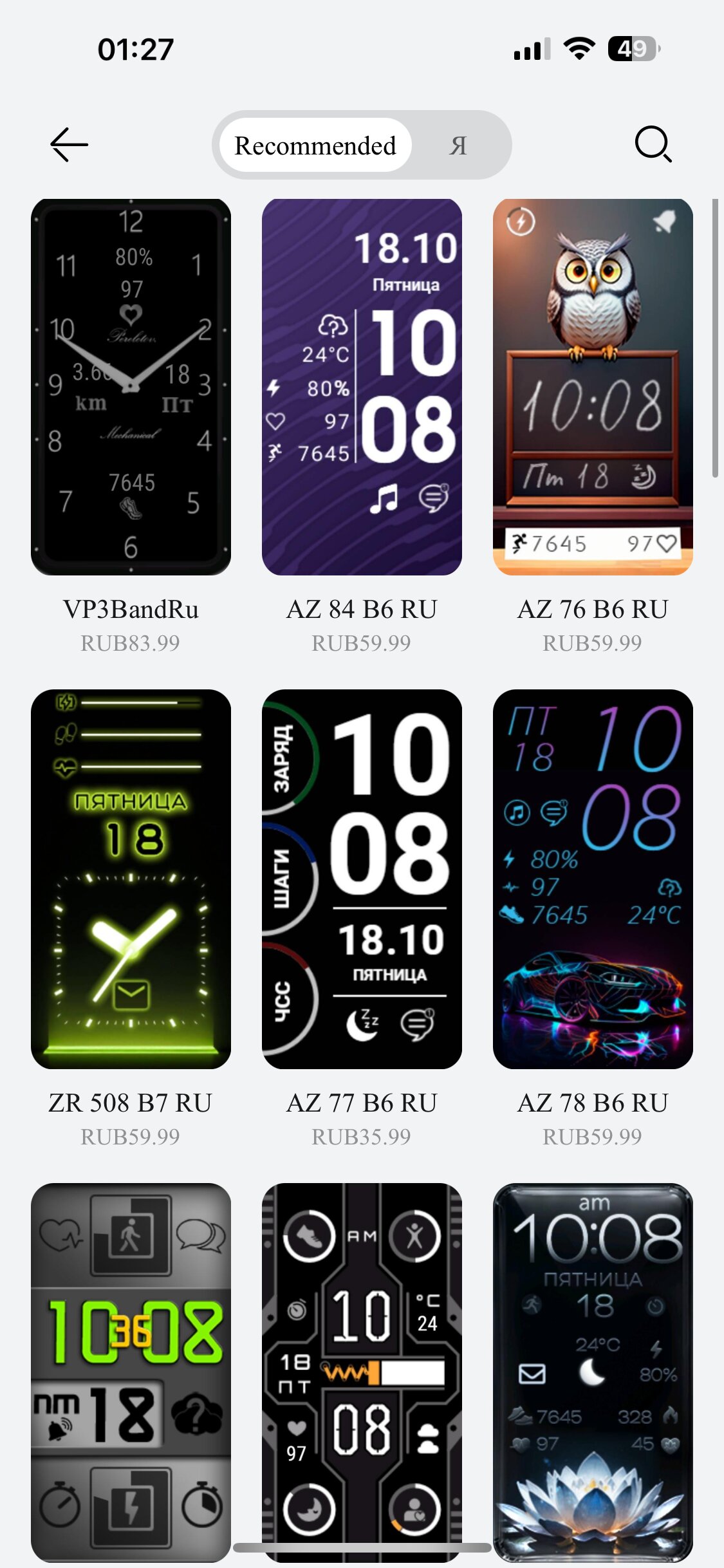This screenshot has height=1568, width=724.
Task: Select the AZ 77 B6 RU watch face
Action: pyautogui.click(x=362, y=879)
